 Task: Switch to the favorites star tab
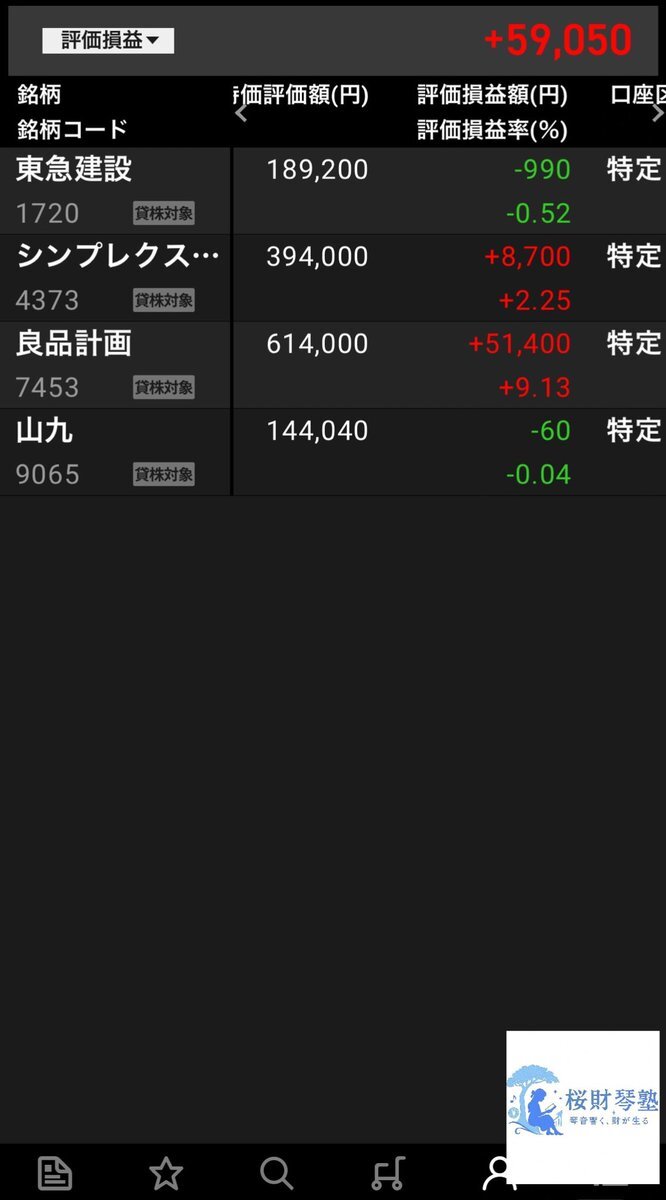166,1173
